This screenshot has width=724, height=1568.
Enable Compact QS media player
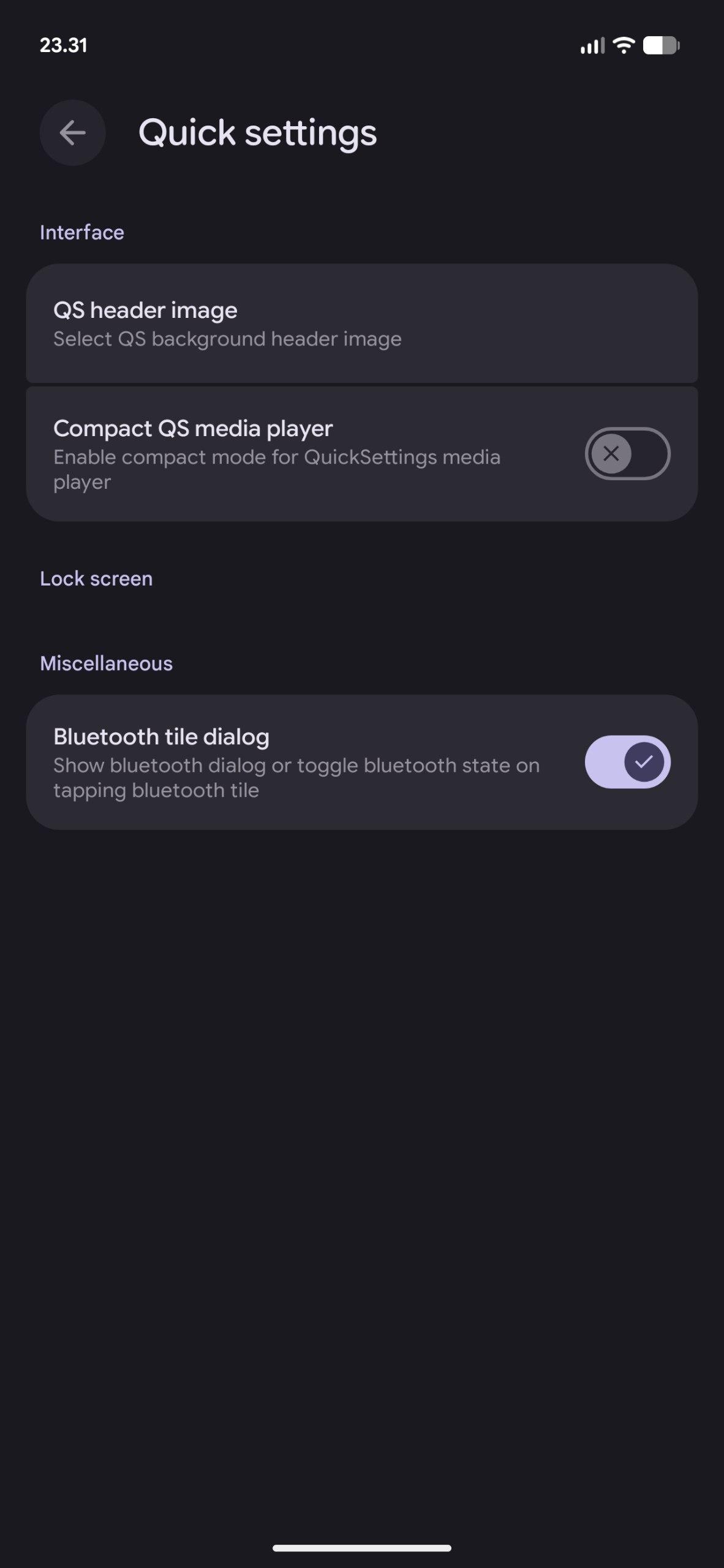click(x=627, y=454)
